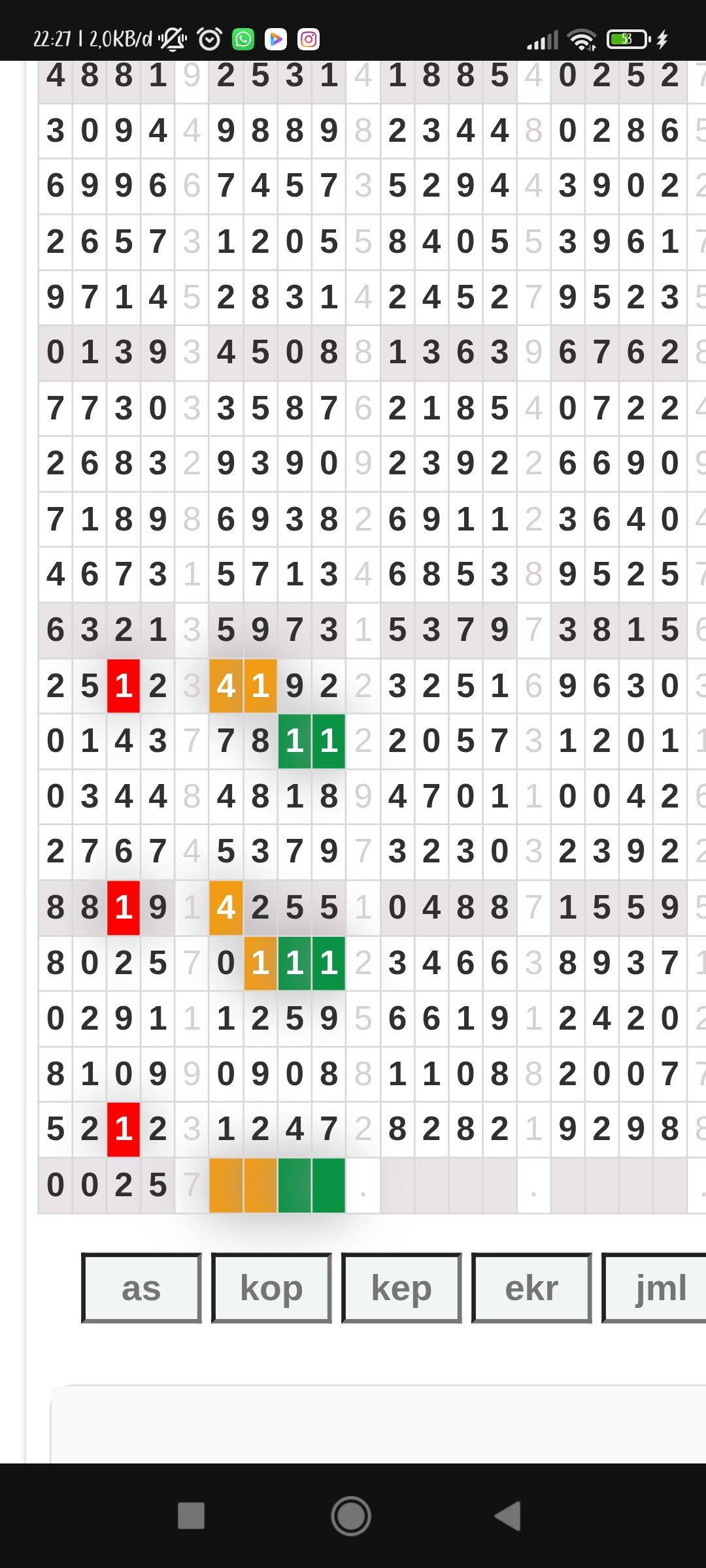The image size is (706, 1568).
Task: Choose the 'kep' button
Action: [x=401, y=1288]
